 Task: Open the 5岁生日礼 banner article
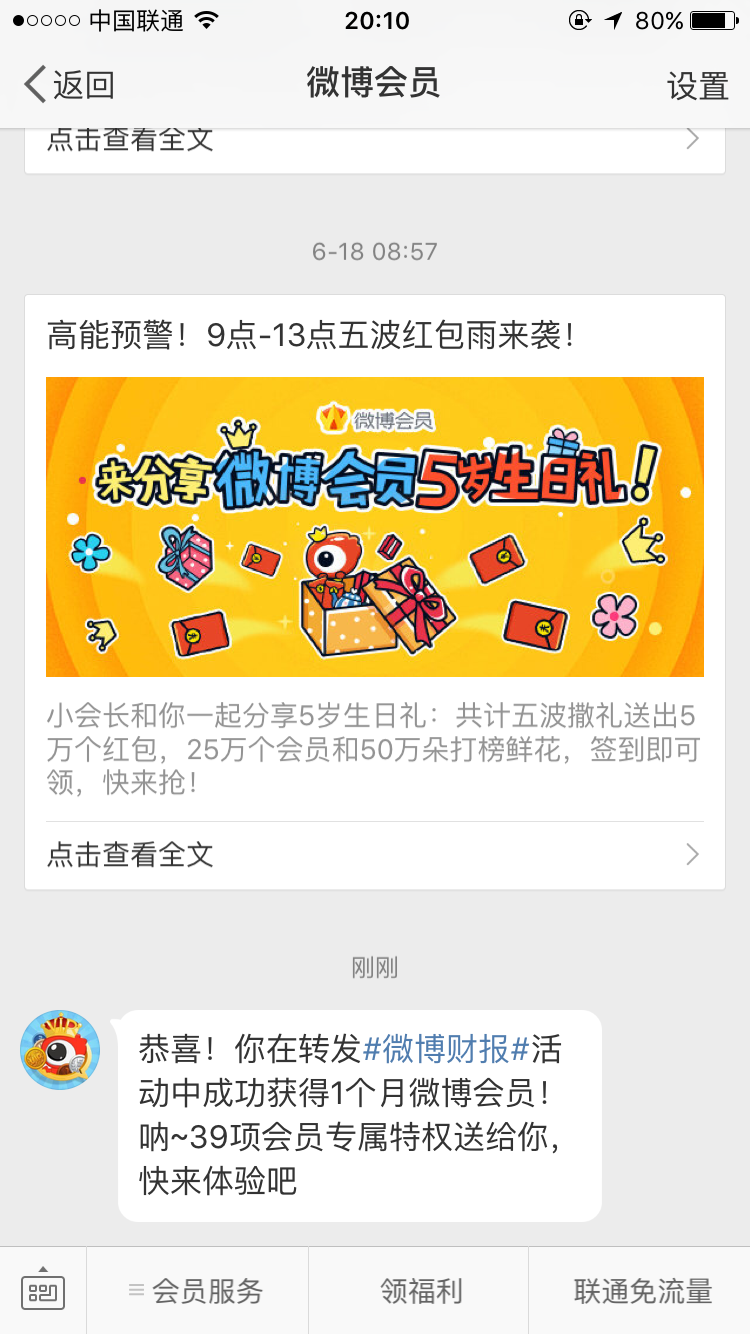pyautogui.click(x=375, y=527)
